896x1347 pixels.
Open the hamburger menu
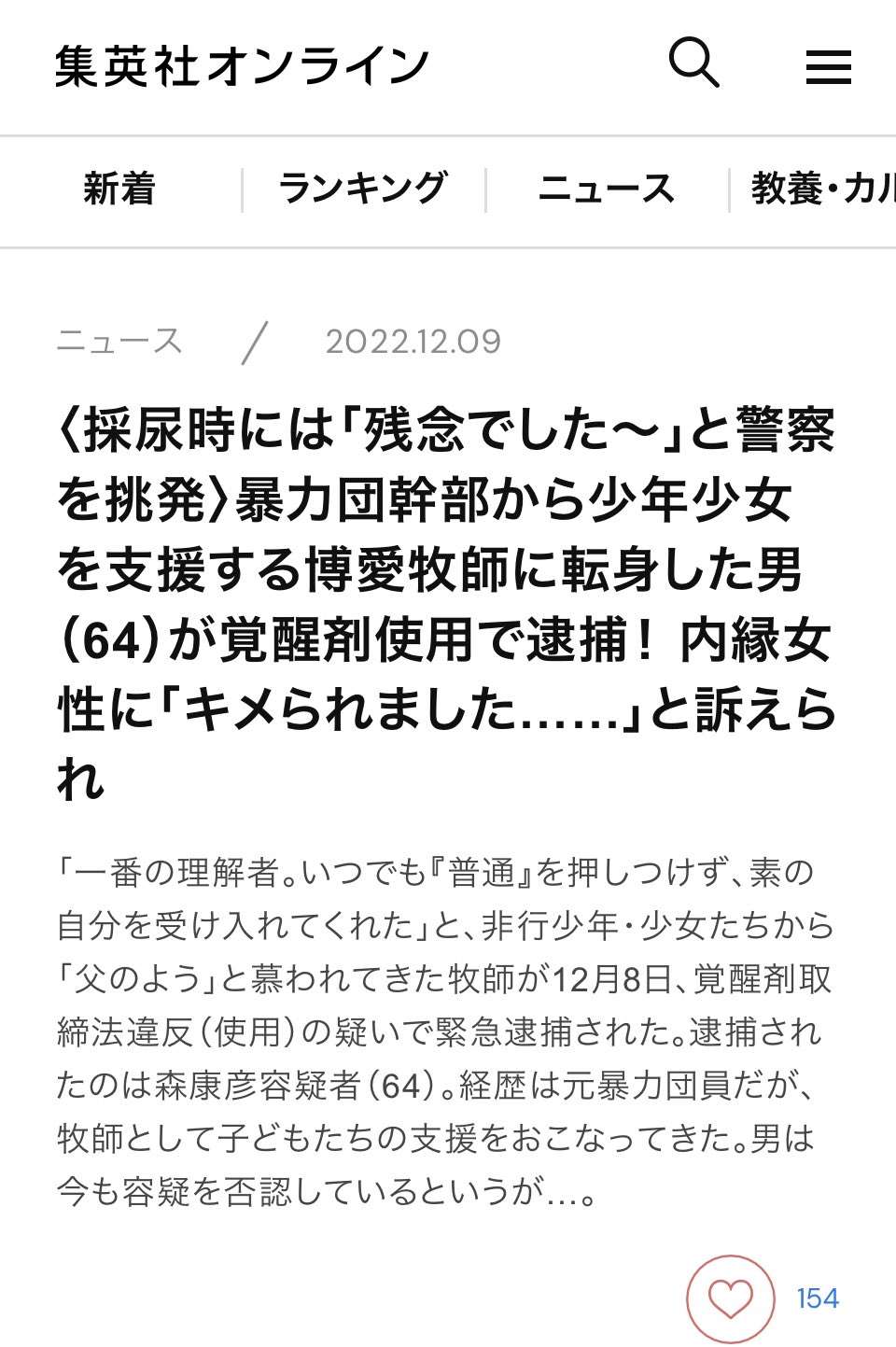[x=828, y=66]
